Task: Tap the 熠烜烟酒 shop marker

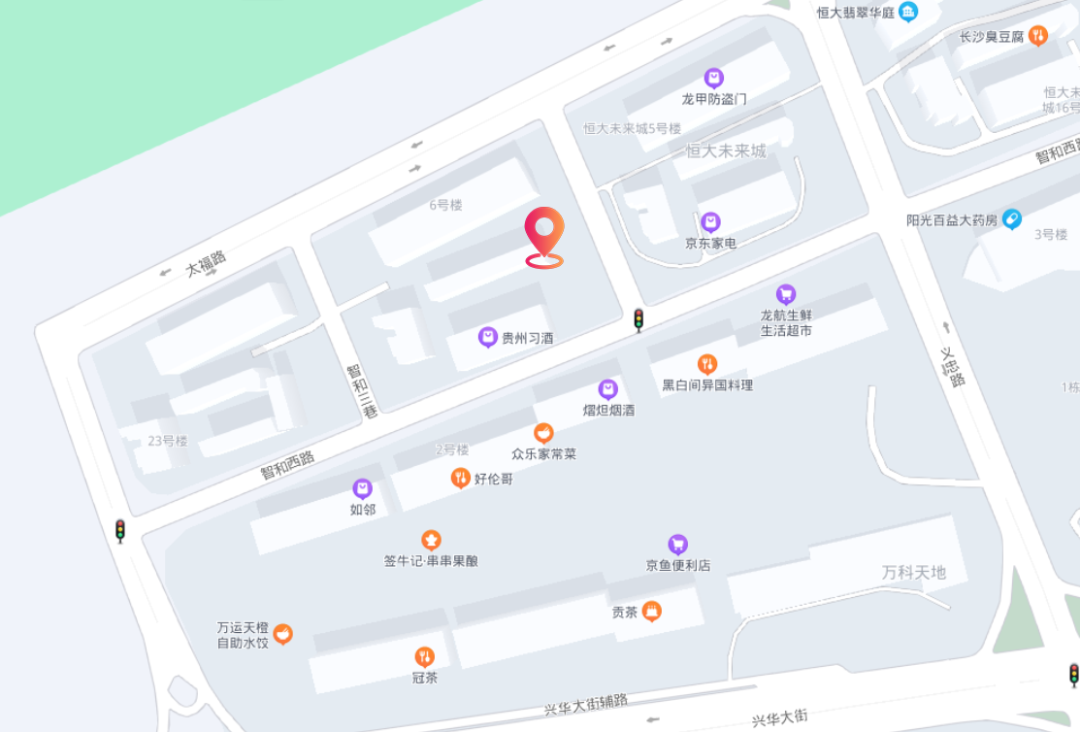Action: pyautogui.click(x=607, y=389)
